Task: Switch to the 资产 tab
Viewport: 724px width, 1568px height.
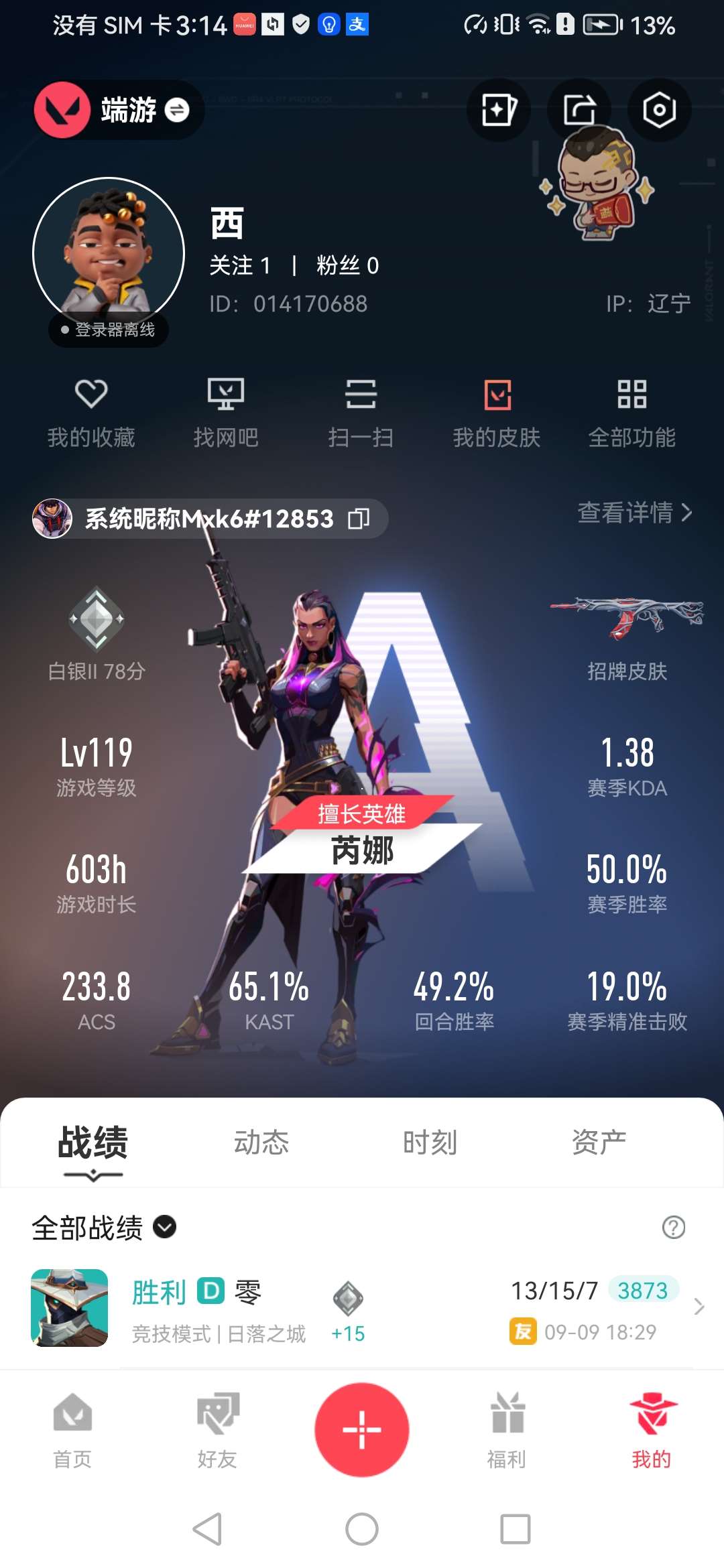Action: (x=599, y=1142)
